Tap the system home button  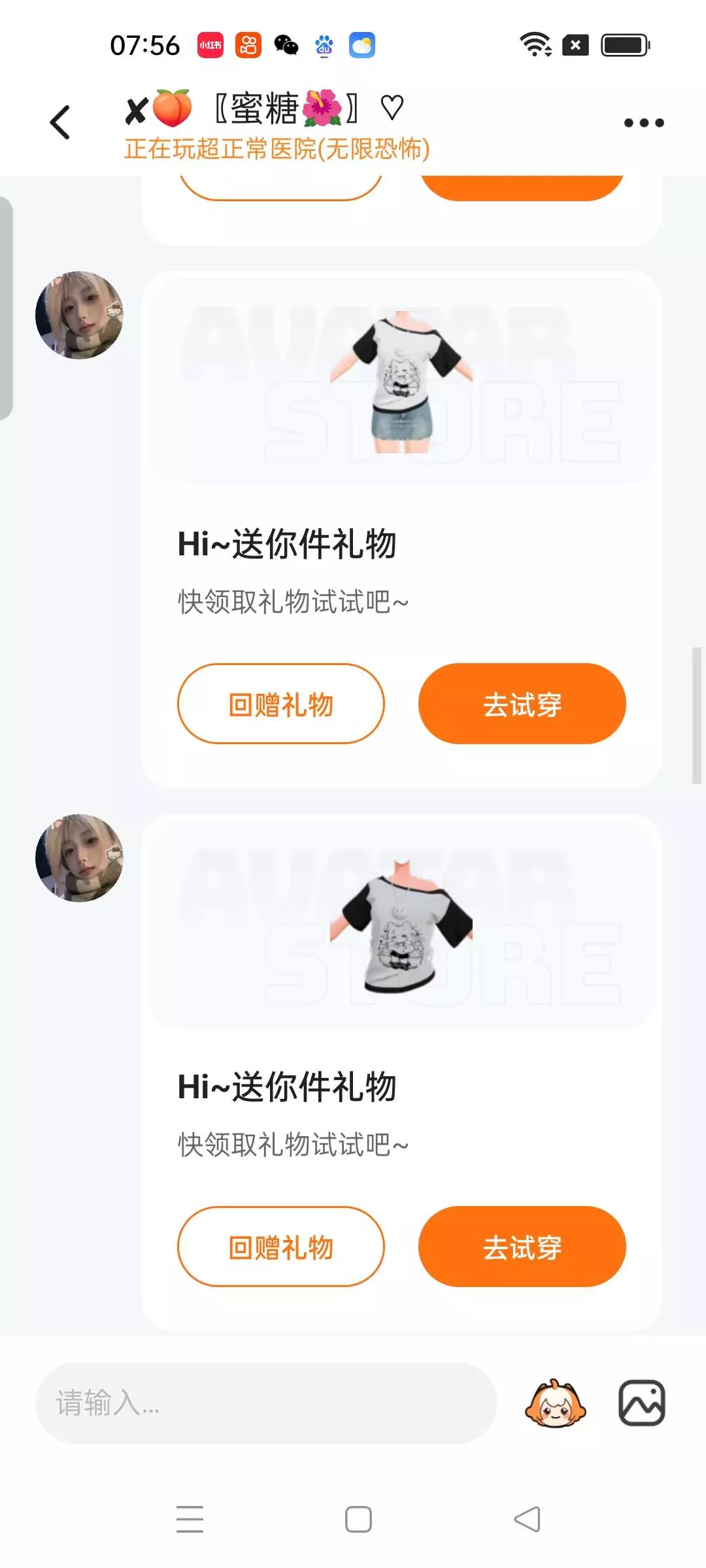click(x=358, y=1519)
